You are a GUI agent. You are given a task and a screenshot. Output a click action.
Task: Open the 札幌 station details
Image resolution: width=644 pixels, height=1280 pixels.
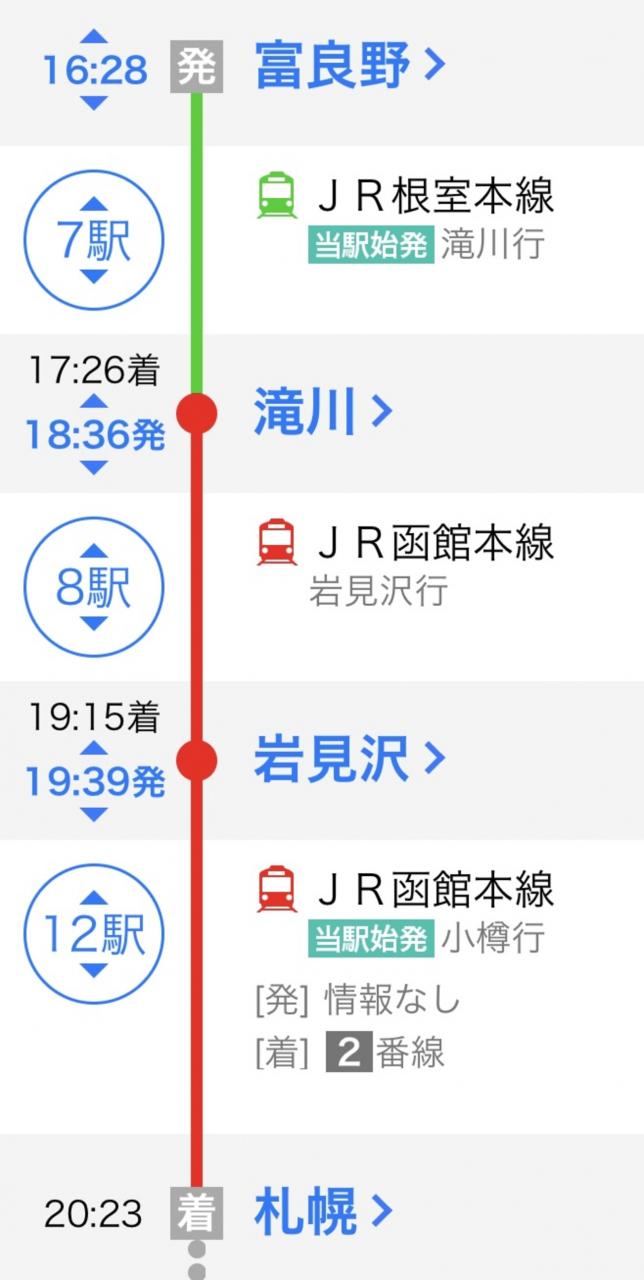321,1213
